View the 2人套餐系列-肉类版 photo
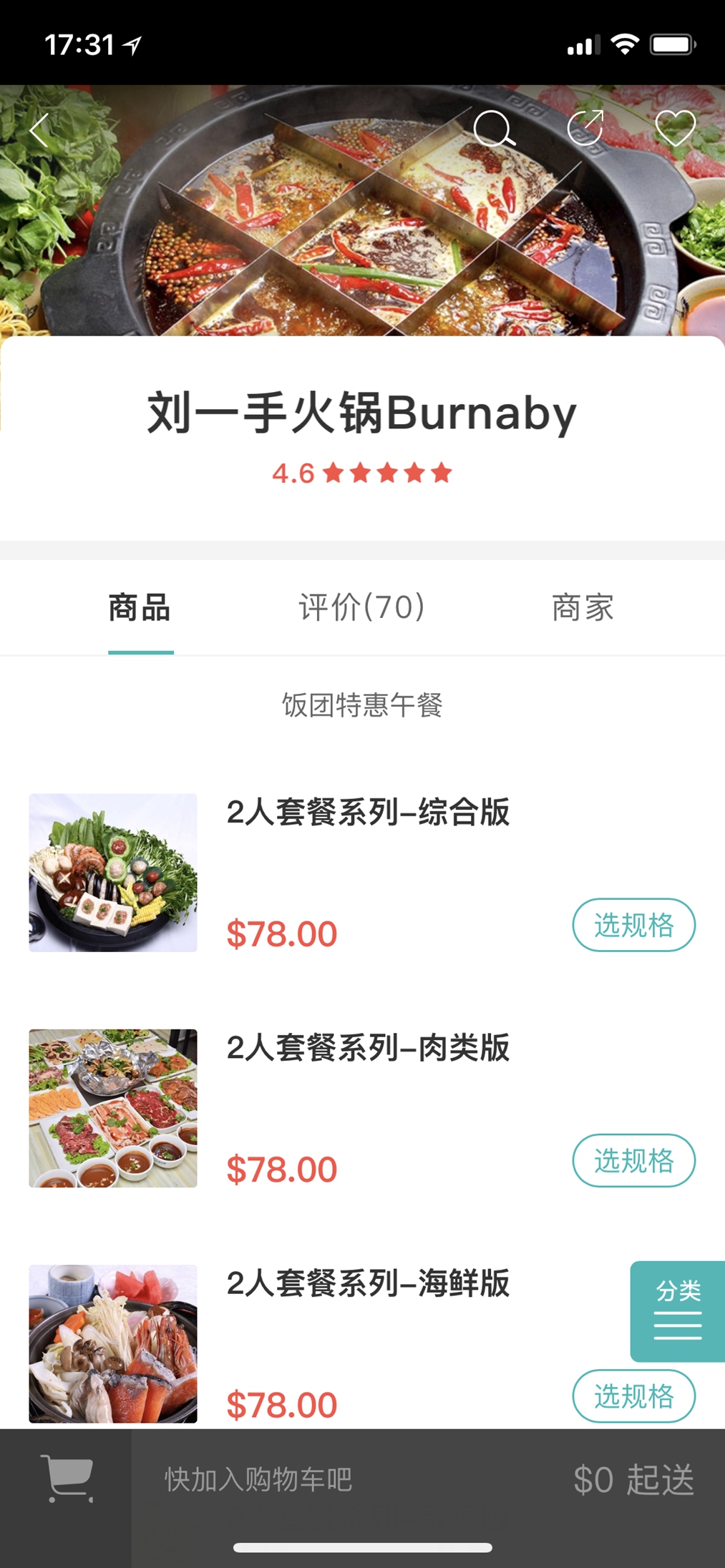The height and width of the screenshot is (1568, 725). (x=113, y=1108)
